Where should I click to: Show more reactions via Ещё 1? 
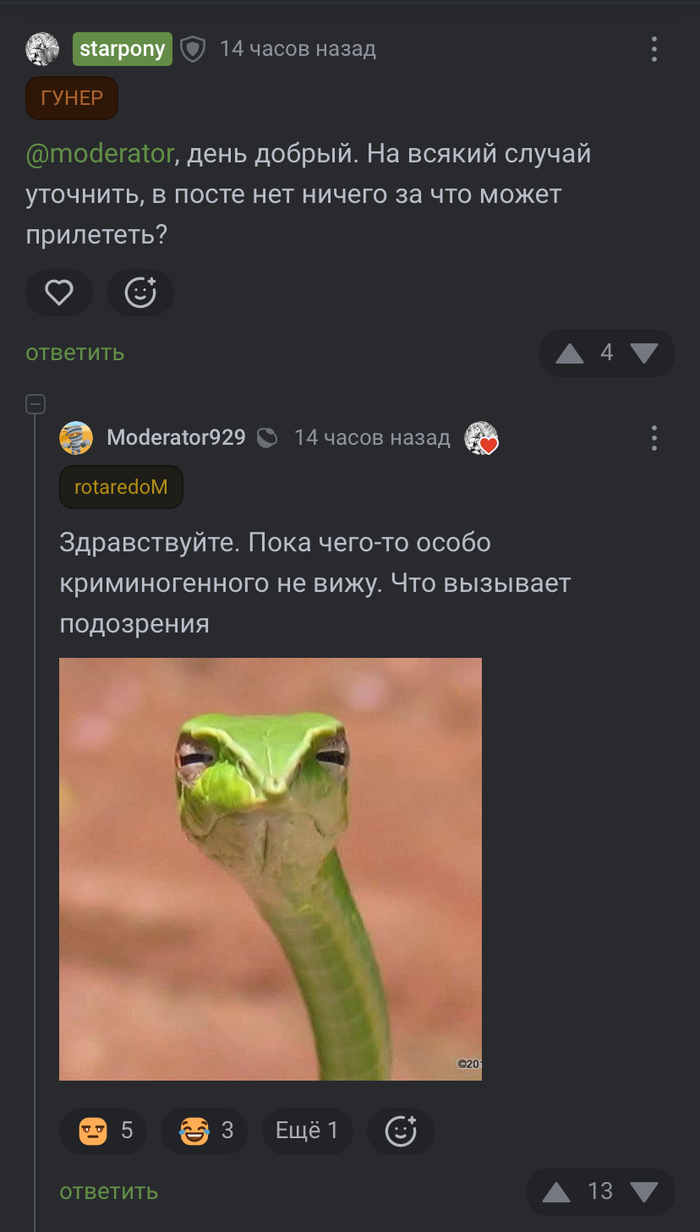pos(307,1131)
